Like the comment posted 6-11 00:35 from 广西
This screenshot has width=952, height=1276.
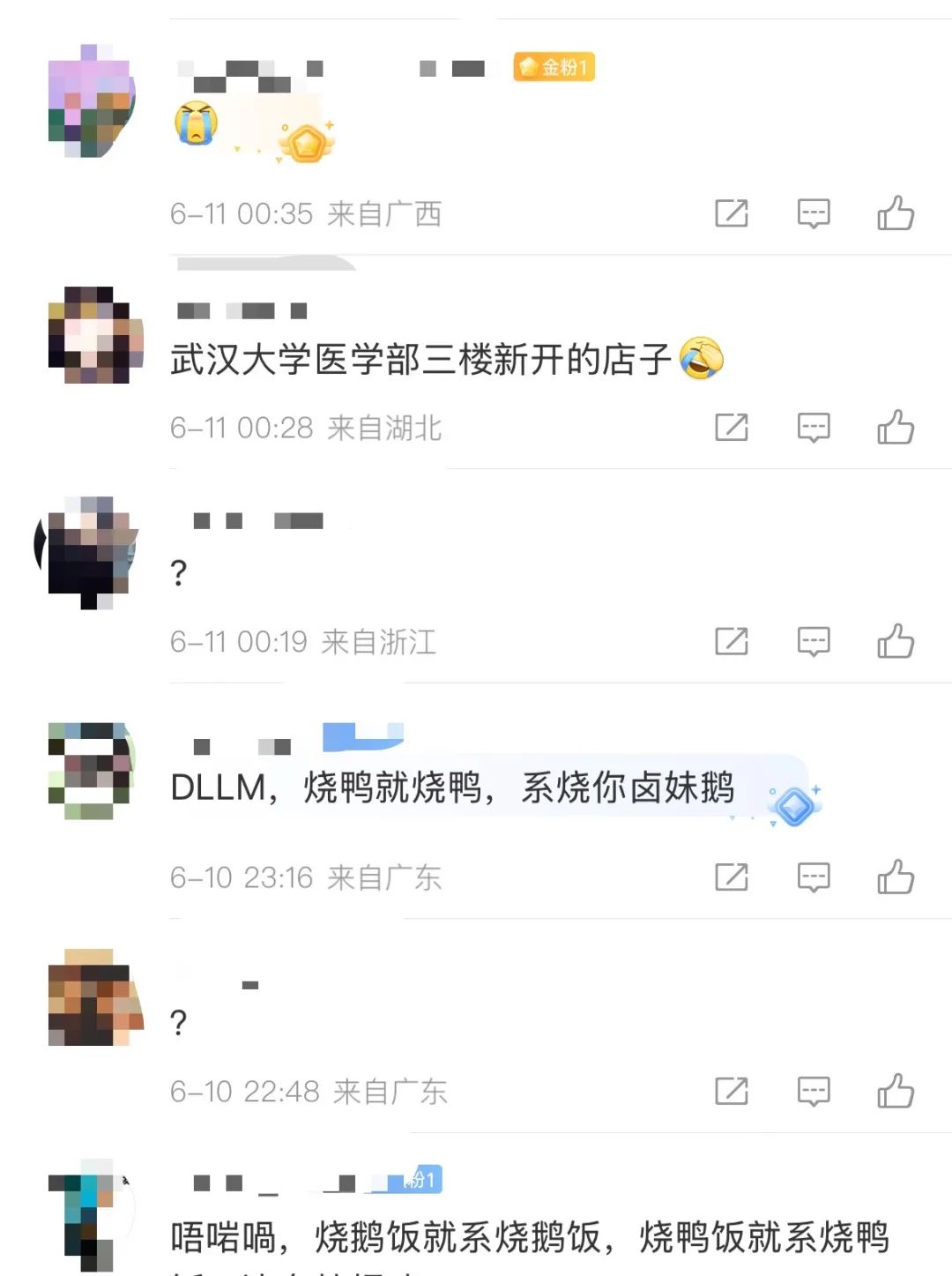tap(896, 213)
